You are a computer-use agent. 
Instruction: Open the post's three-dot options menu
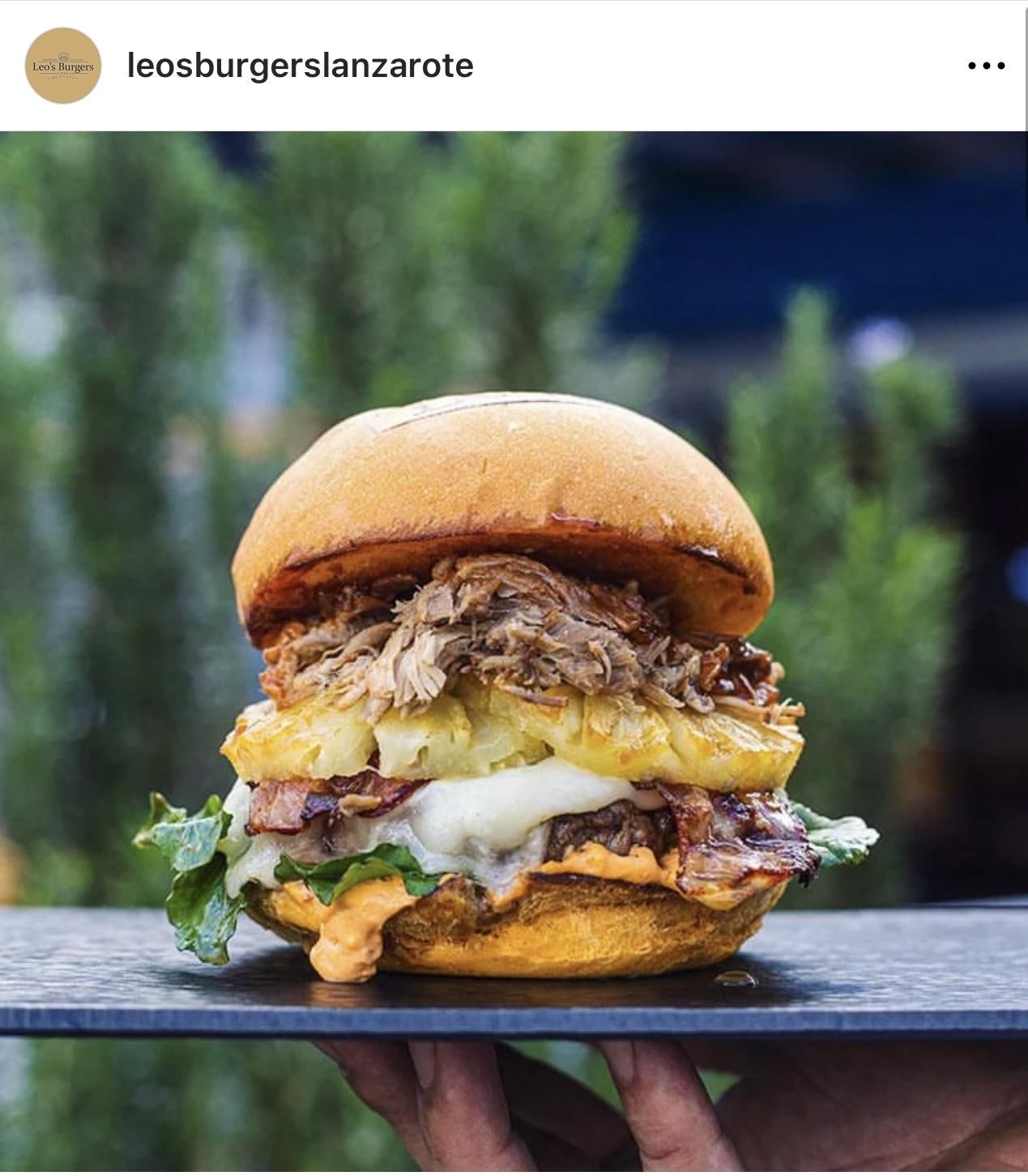coord(986,66)
